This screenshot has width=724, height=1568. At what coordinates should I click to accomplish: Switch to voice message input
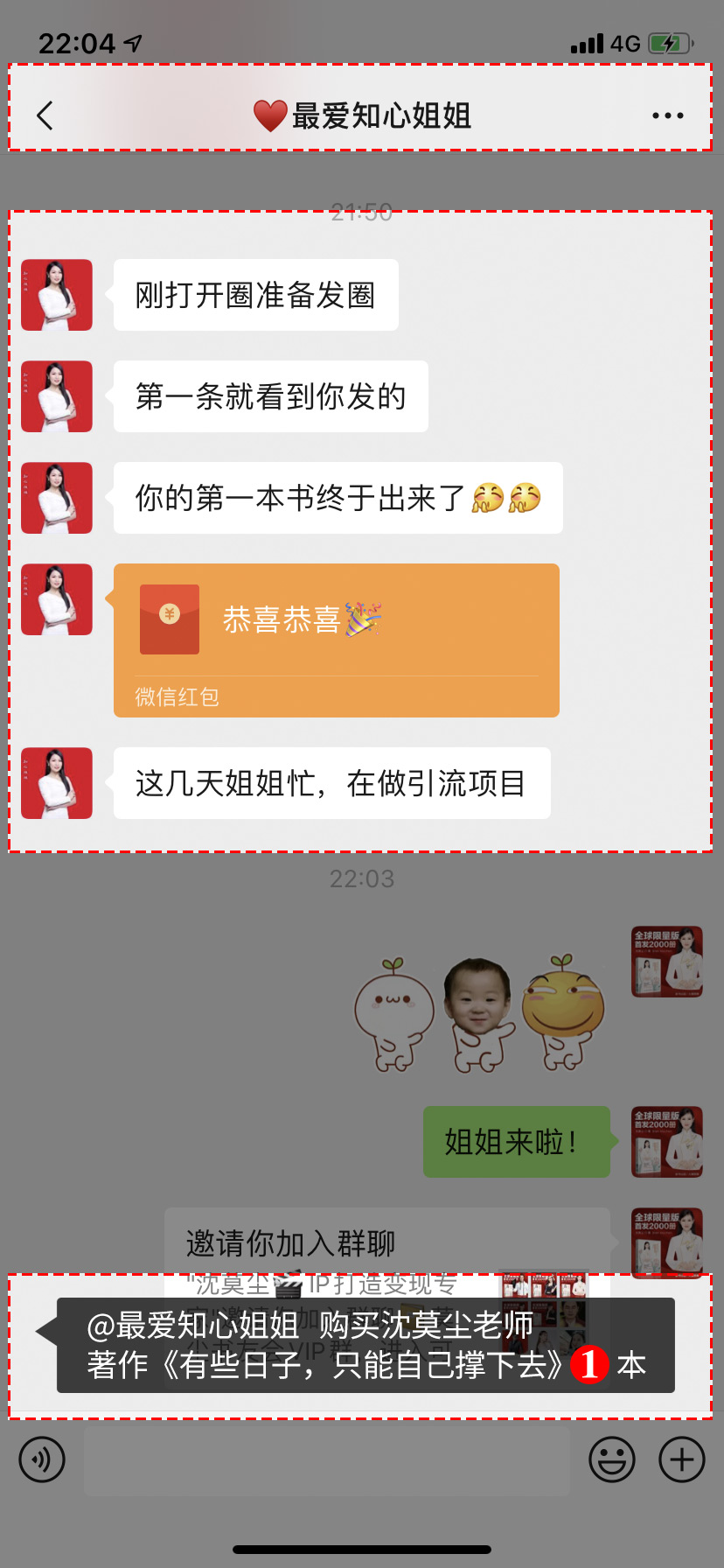pyautogui.click(x=42, y=1459)
